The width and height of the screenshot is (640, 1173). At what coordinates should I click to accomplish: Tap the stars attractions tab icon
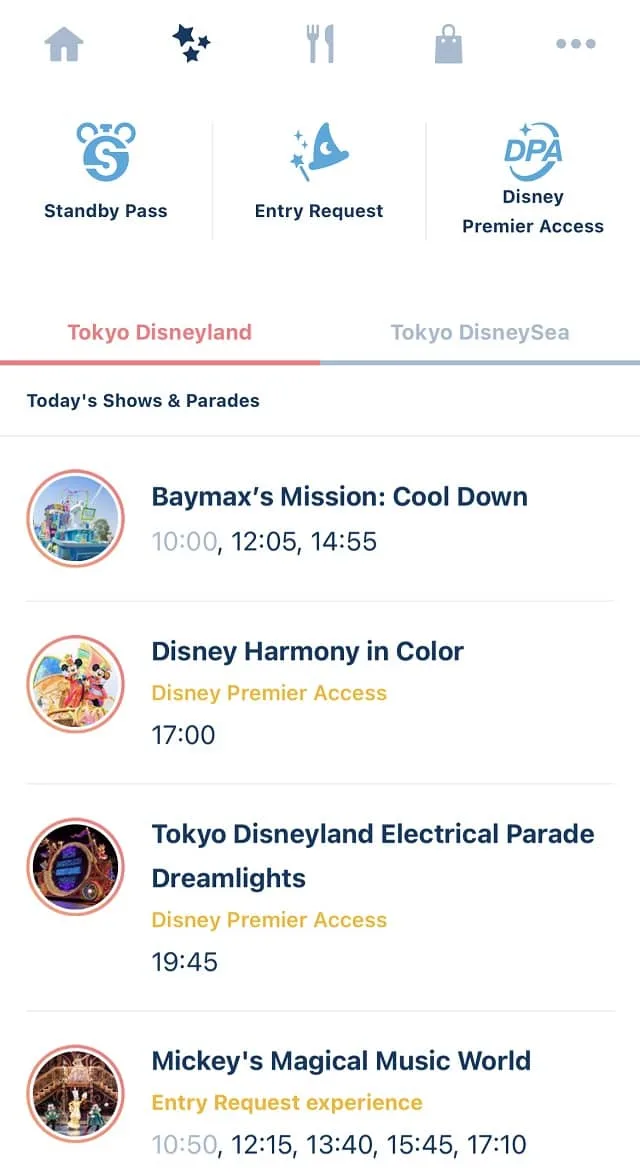(191, 43)
